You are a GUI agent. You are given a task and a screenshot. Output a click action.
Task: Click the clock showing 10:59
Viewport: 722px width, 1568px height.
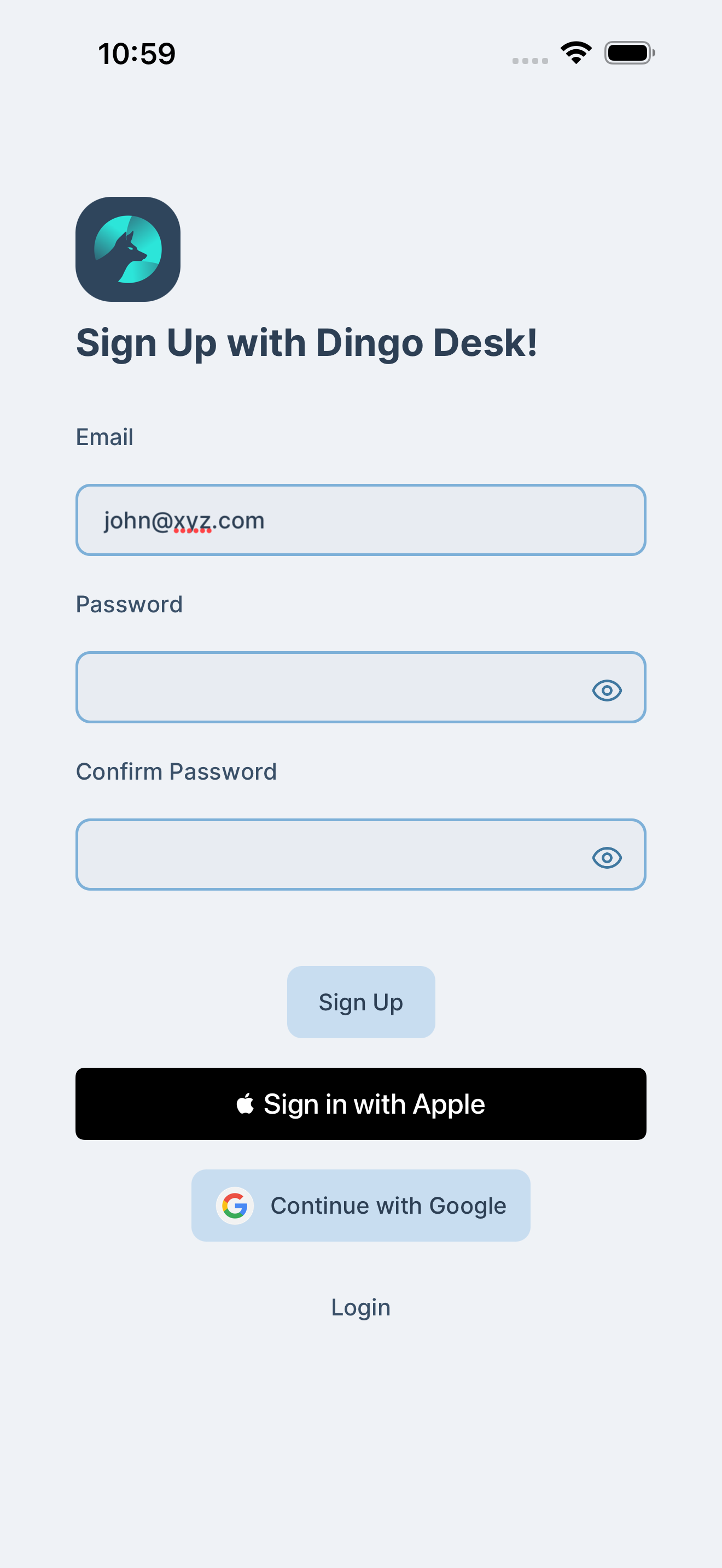[x=137, y=54]
